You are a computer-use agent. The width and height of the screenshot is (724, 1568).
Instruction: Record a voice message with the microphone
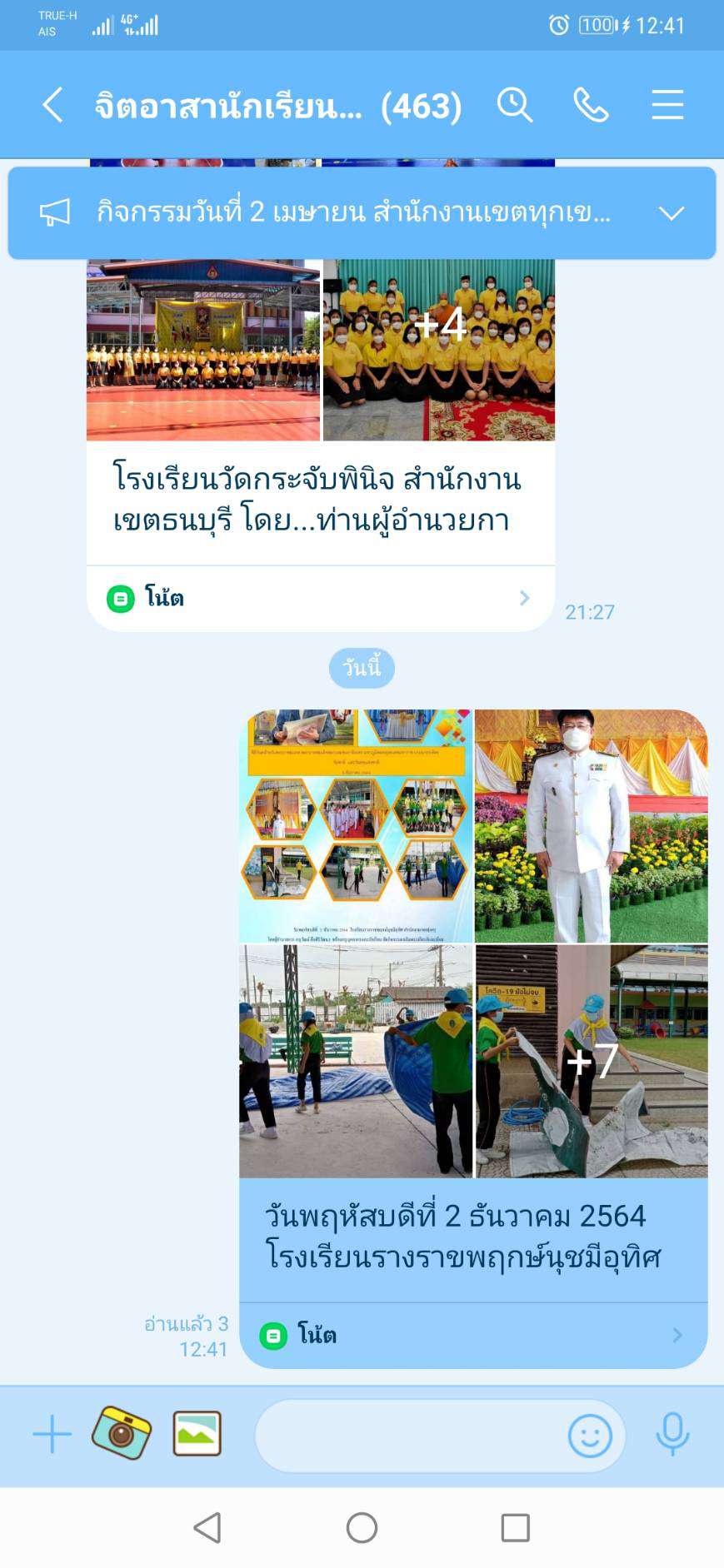672,1434
